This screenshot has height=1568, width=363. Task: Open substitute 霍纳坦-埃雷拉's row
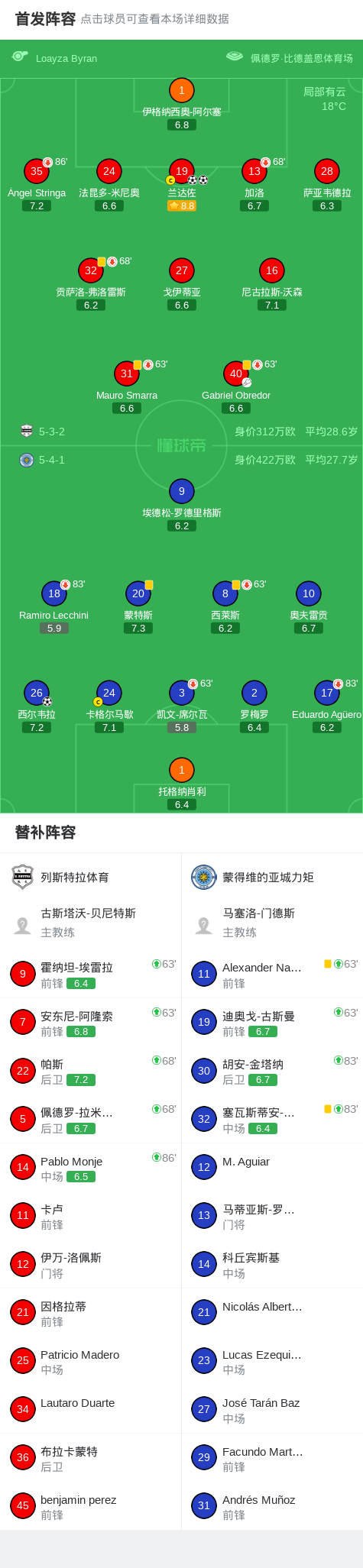click(x=91, y=974)
